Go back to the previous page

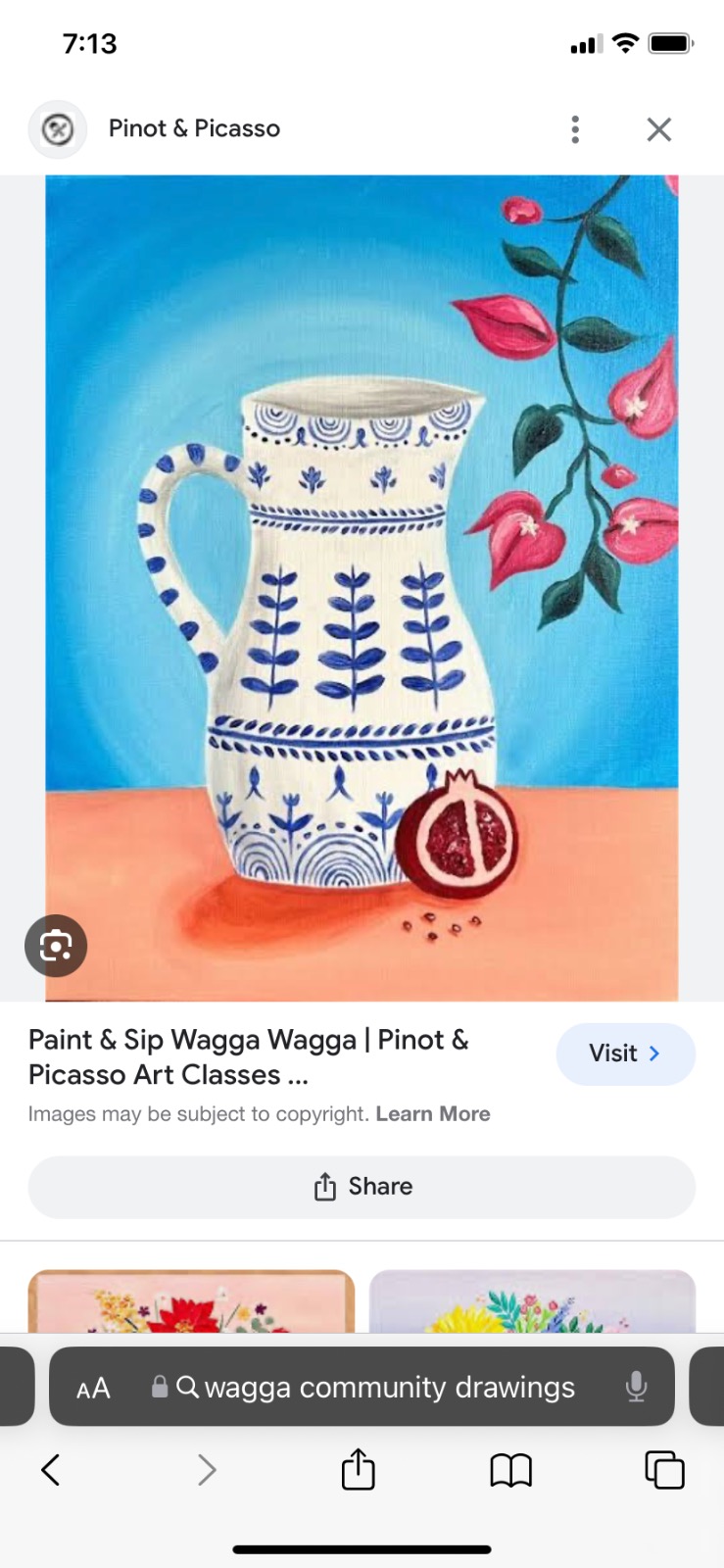click(x=51, y=1470)
